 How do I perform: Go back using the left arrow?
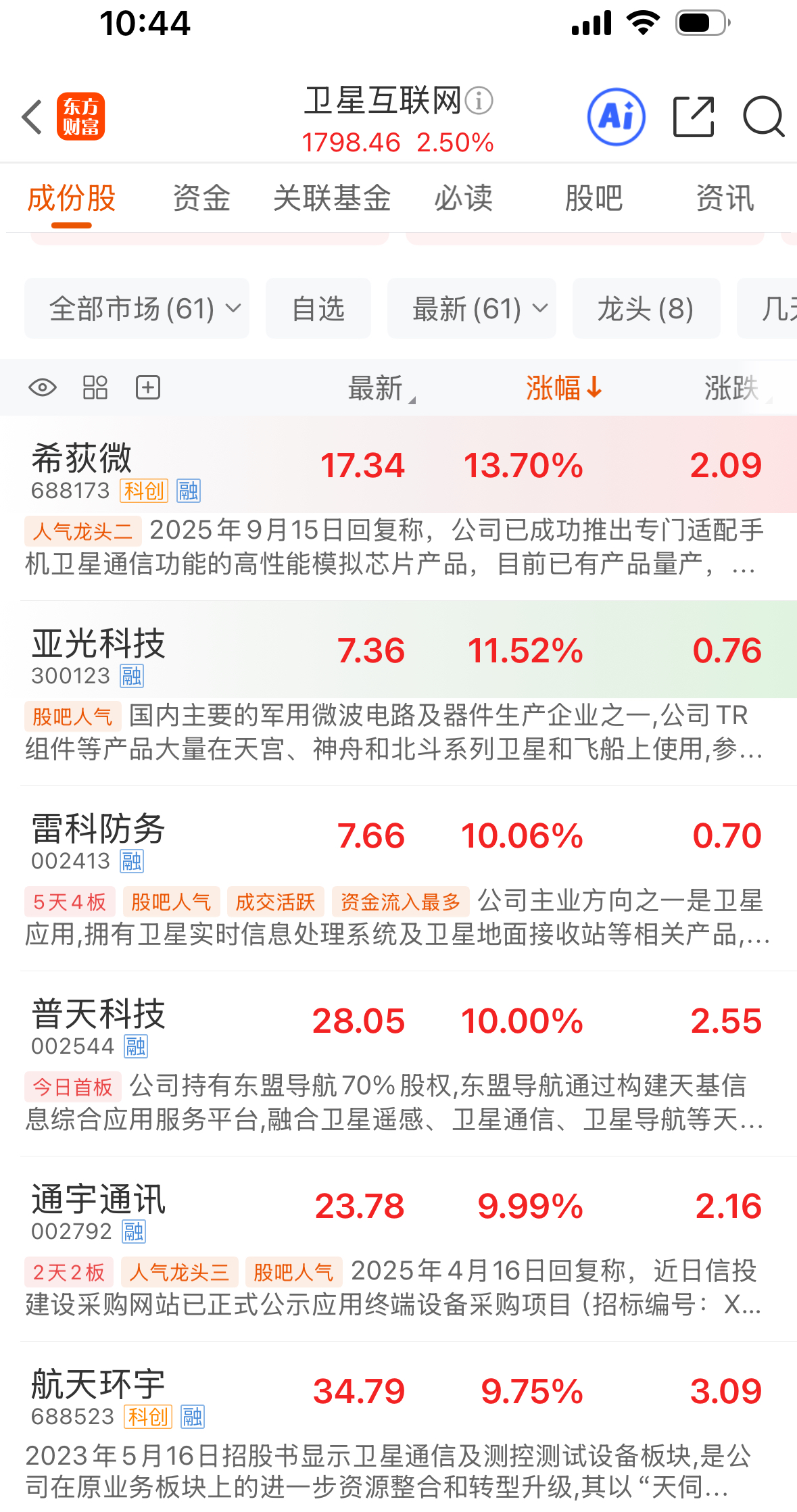[32, 117]
